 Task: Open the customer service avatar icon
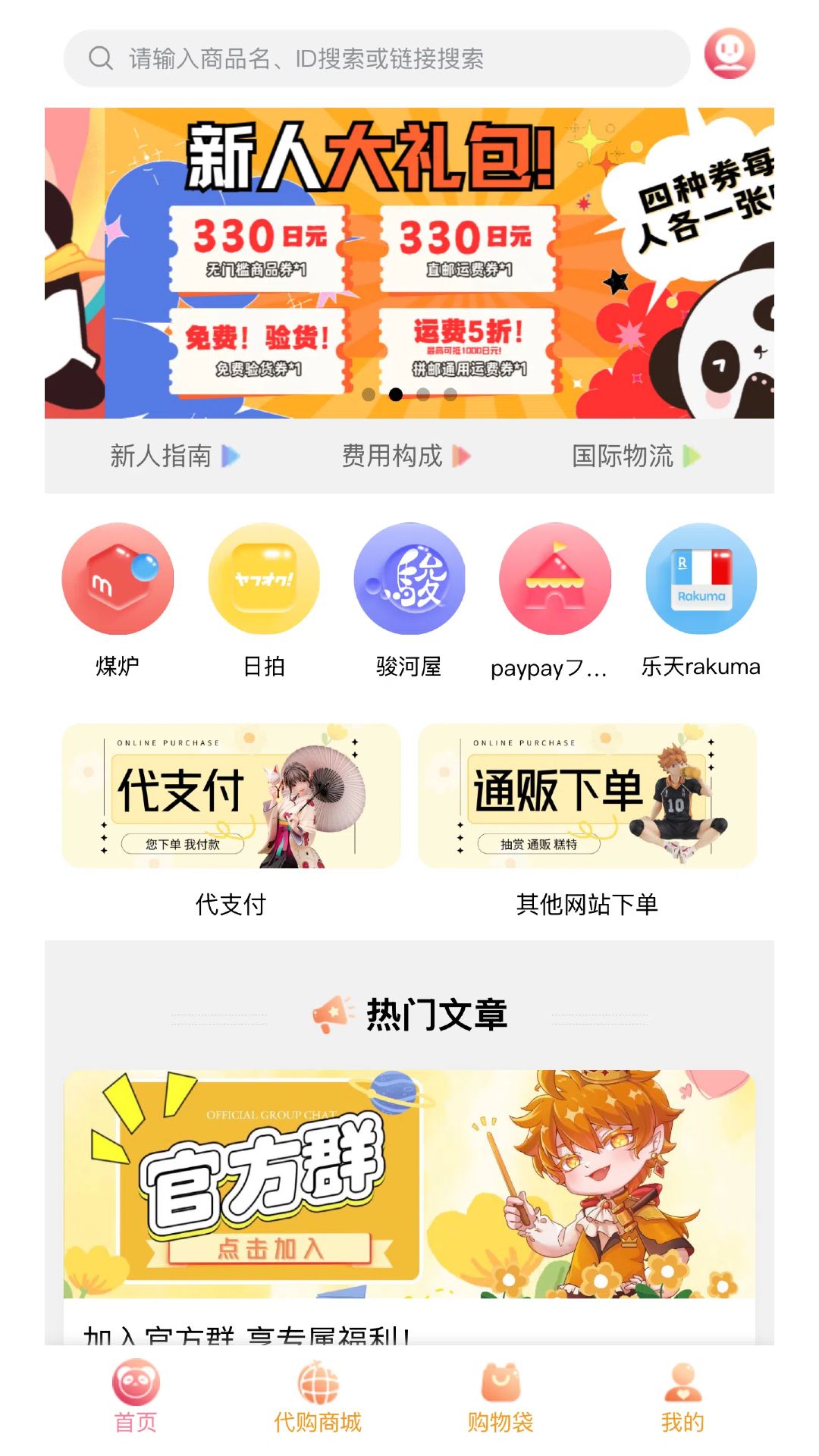click(730, 54)
